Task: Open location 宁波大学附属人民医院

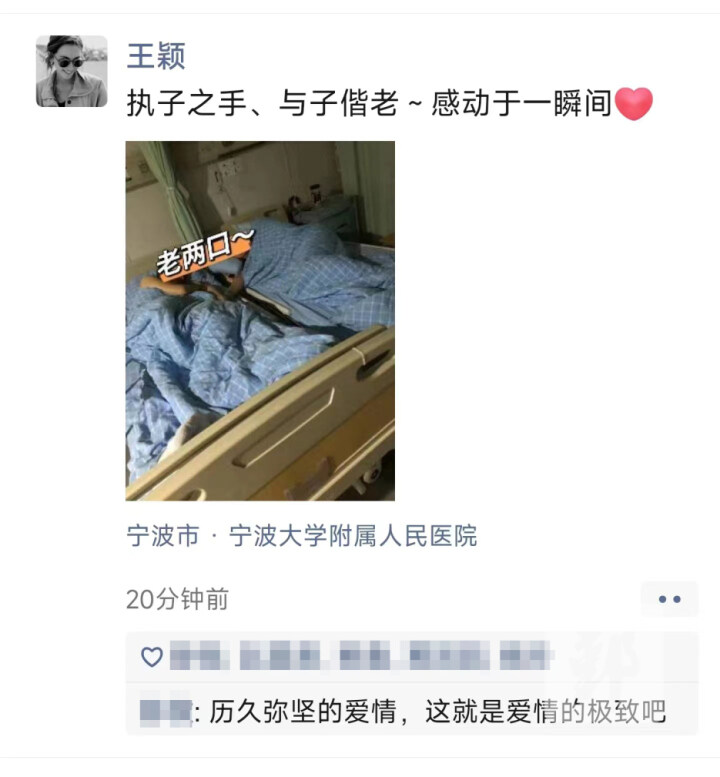Action: point(302,536)
